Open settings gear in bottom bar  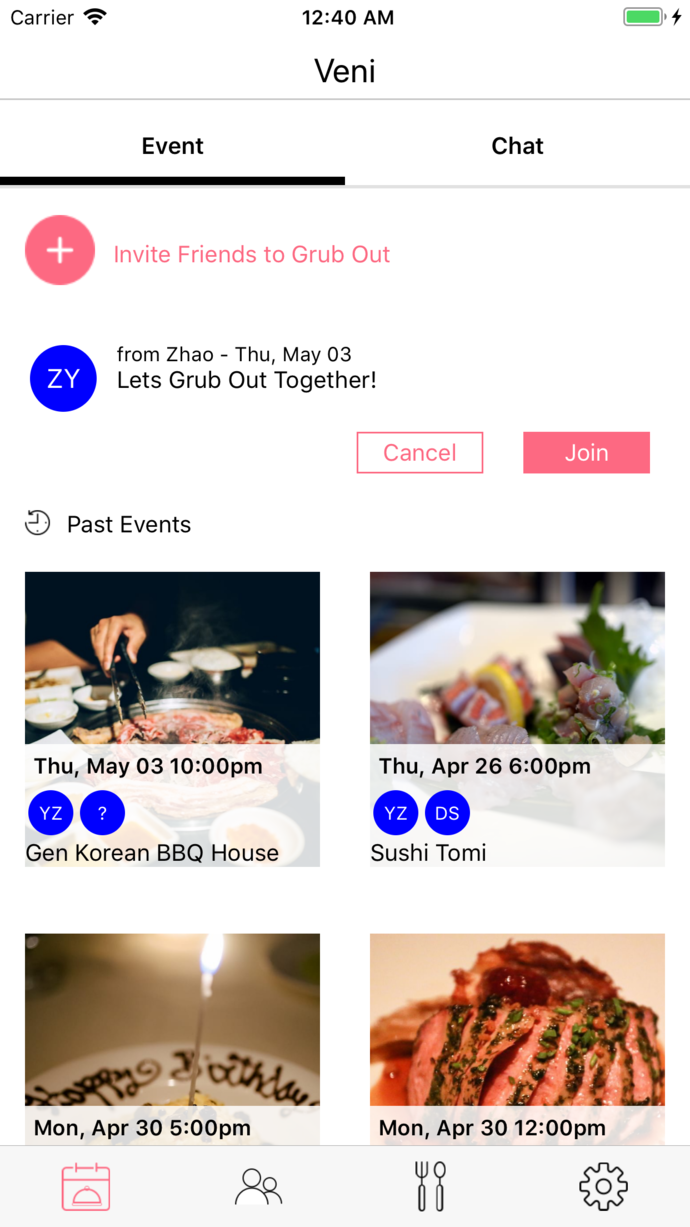coord(603,1187)
